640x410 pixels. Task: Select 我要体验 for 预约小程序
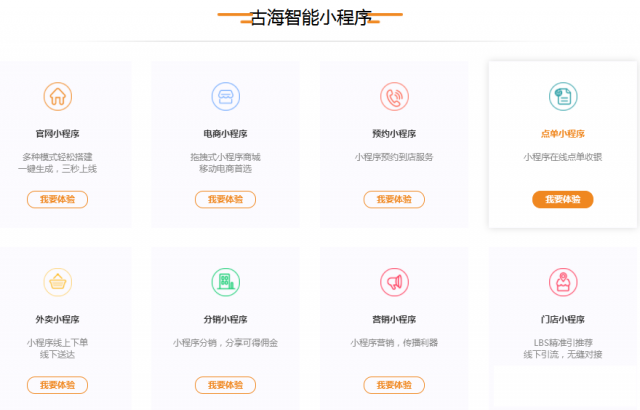(x=393, y=199)
